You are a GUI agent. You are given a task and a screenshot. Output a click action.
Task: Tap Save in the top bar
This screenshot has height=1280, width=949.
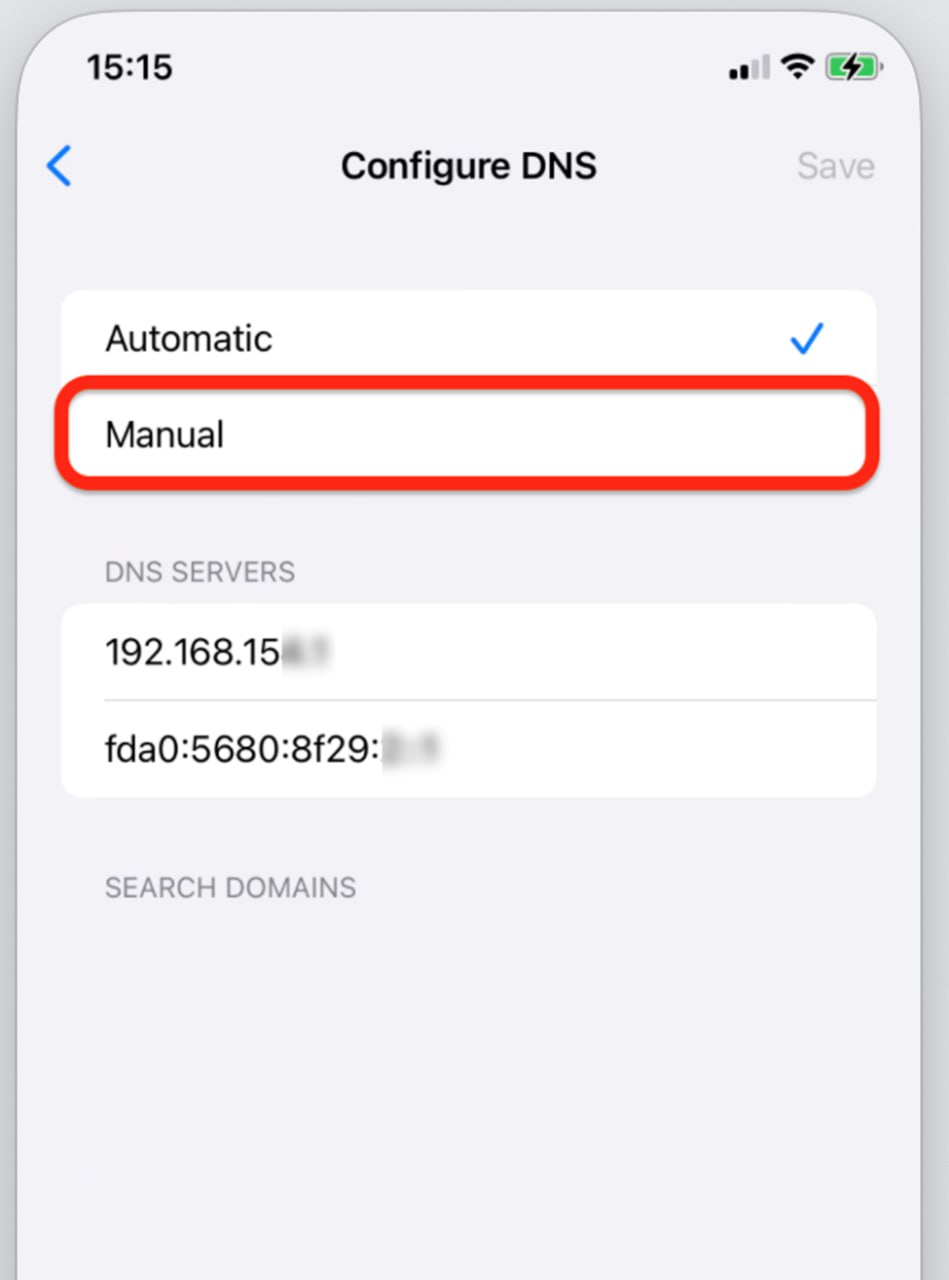click(835, 166)
